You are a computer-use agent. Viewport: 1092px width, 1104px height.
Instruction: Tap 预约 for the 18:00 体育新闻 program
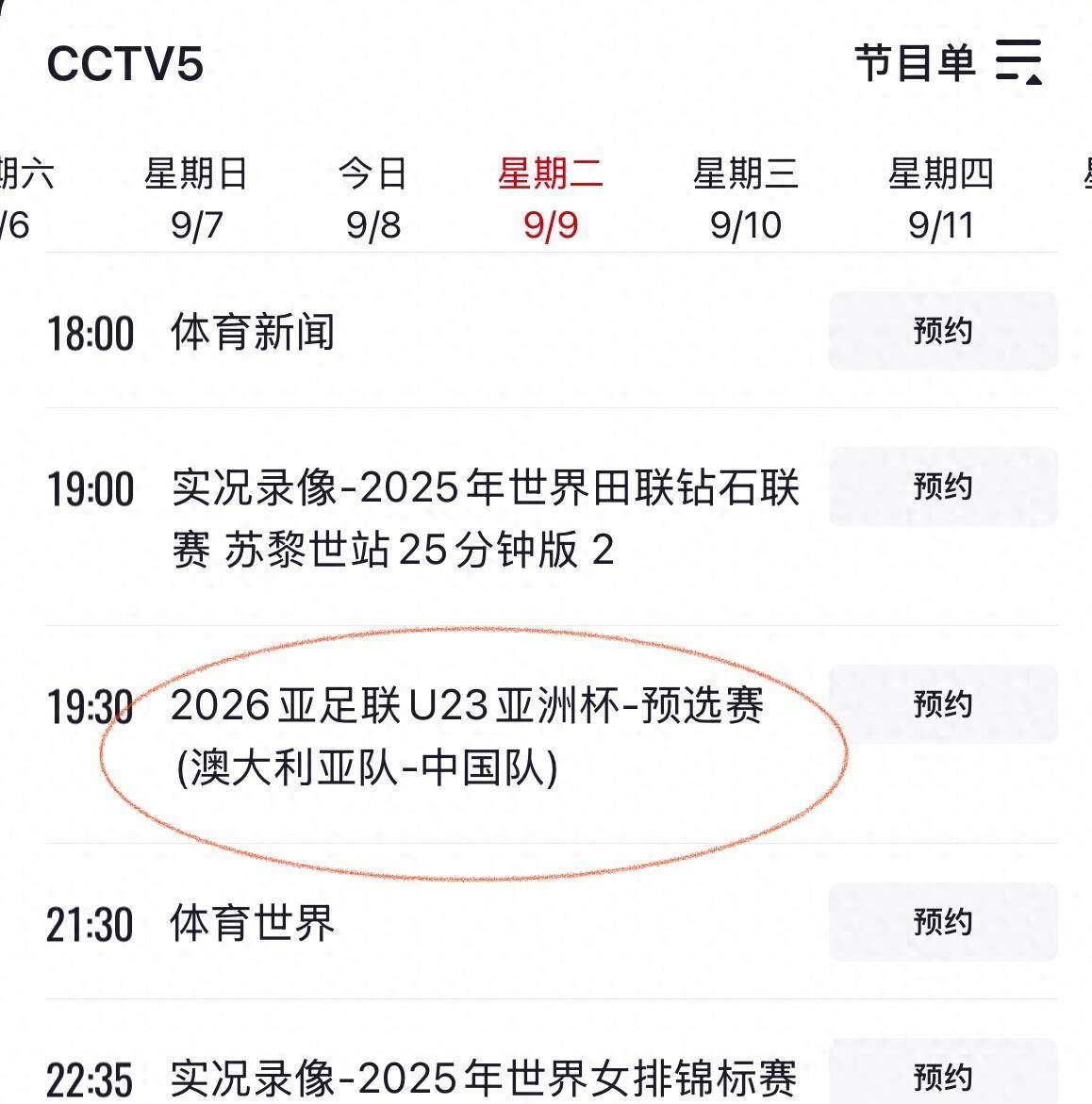pos(942,331)
